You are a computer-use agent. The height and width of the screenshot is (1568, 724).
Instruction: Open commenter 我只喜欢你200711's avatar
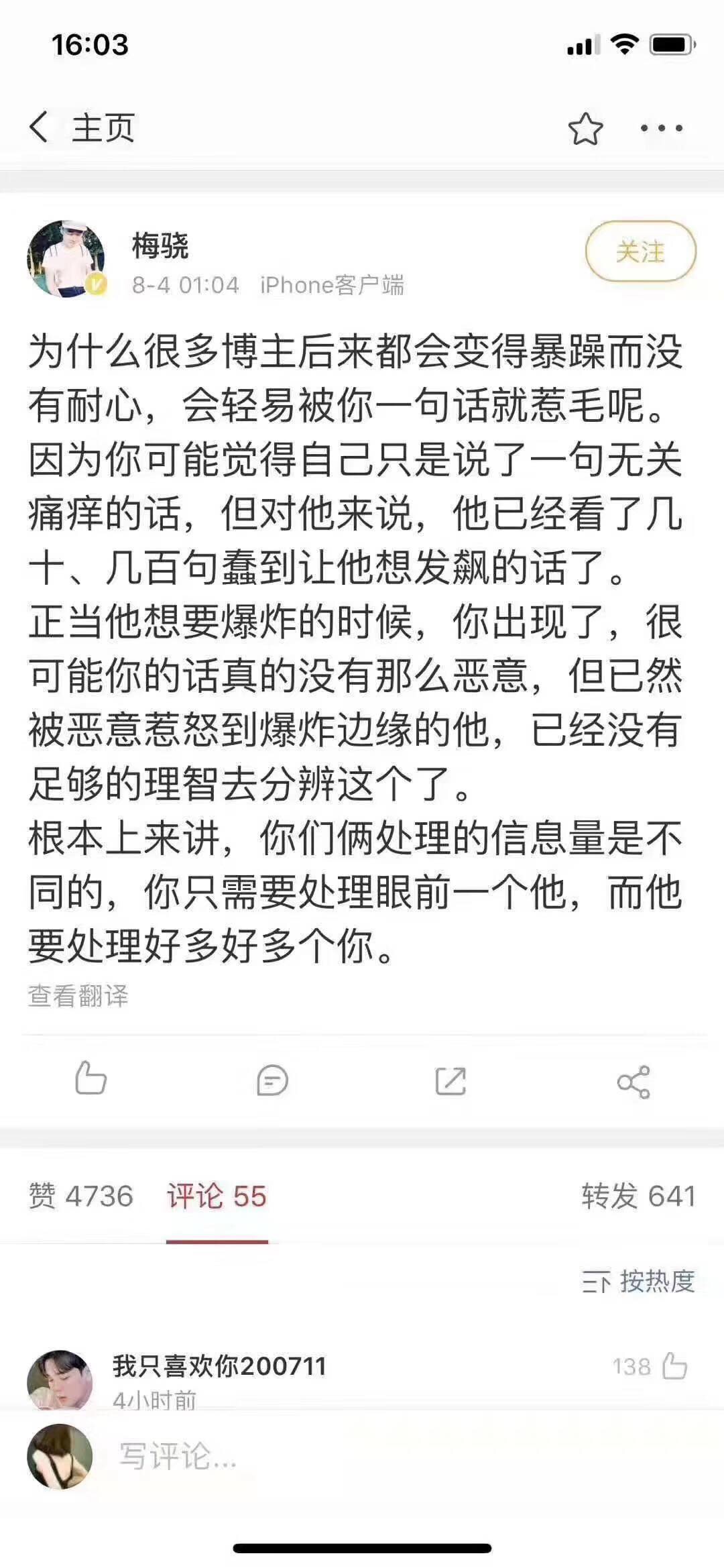(59, 1380)
